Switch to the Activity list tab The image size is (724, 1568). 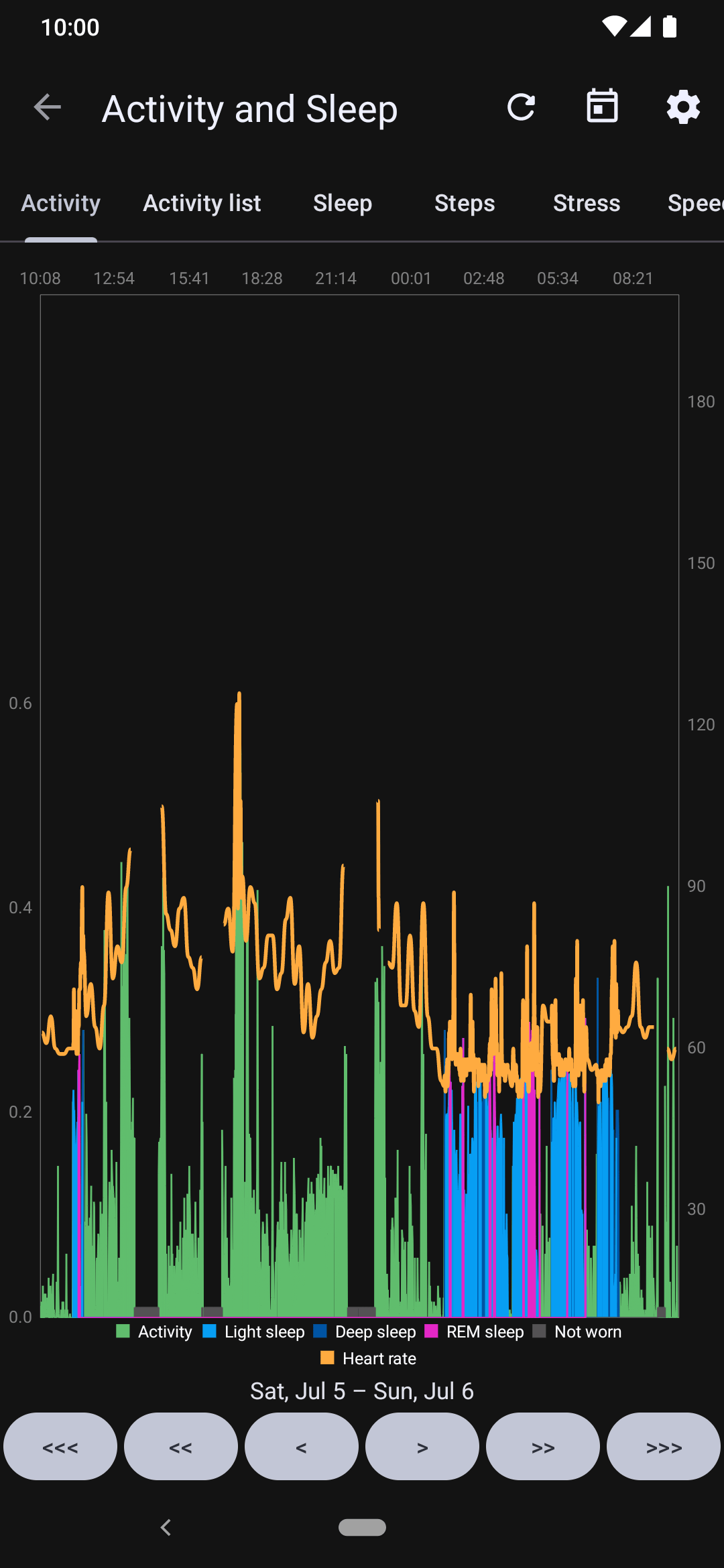click(x=202, y=203)
